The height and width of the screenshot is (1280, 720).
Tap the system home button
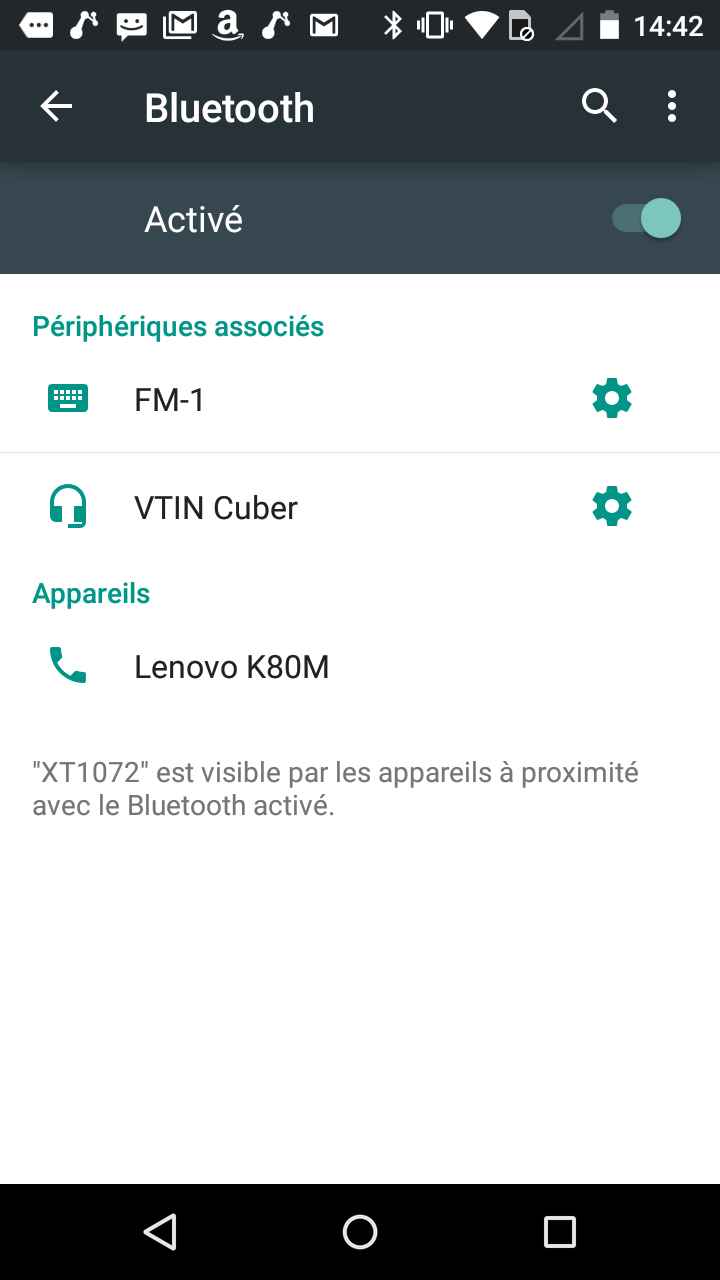pos(360,1232)
